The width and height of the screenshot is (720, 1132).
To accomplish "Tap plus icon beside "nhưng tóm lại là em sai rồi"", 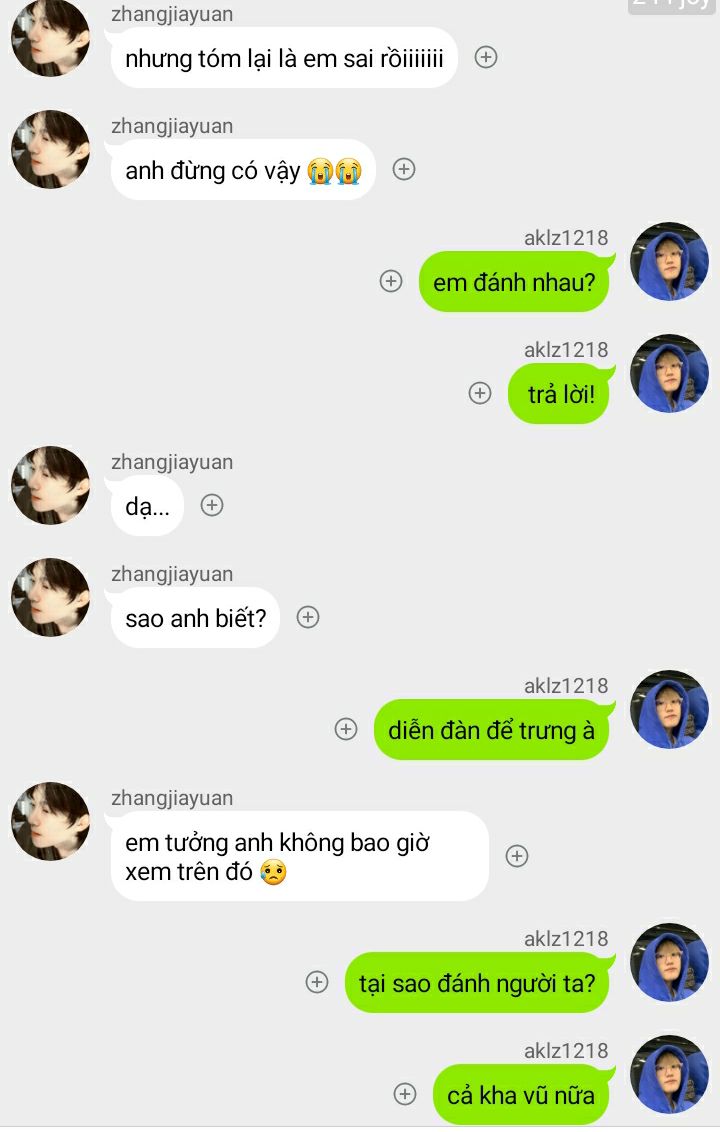I will pyautogui.click(x=485, y=57).
